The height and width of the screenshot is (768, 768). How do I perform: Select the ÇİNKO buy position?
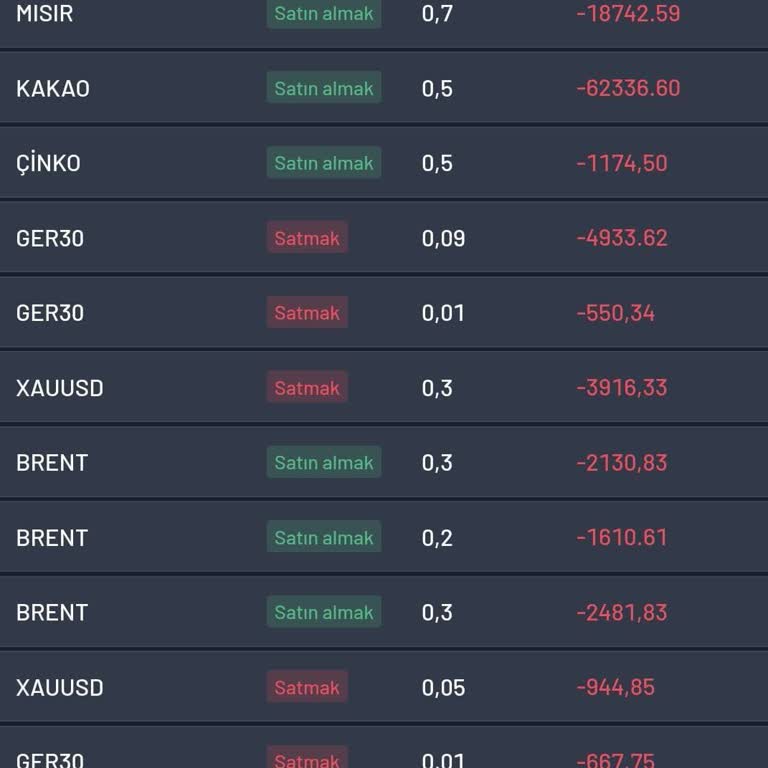point(48,163)
